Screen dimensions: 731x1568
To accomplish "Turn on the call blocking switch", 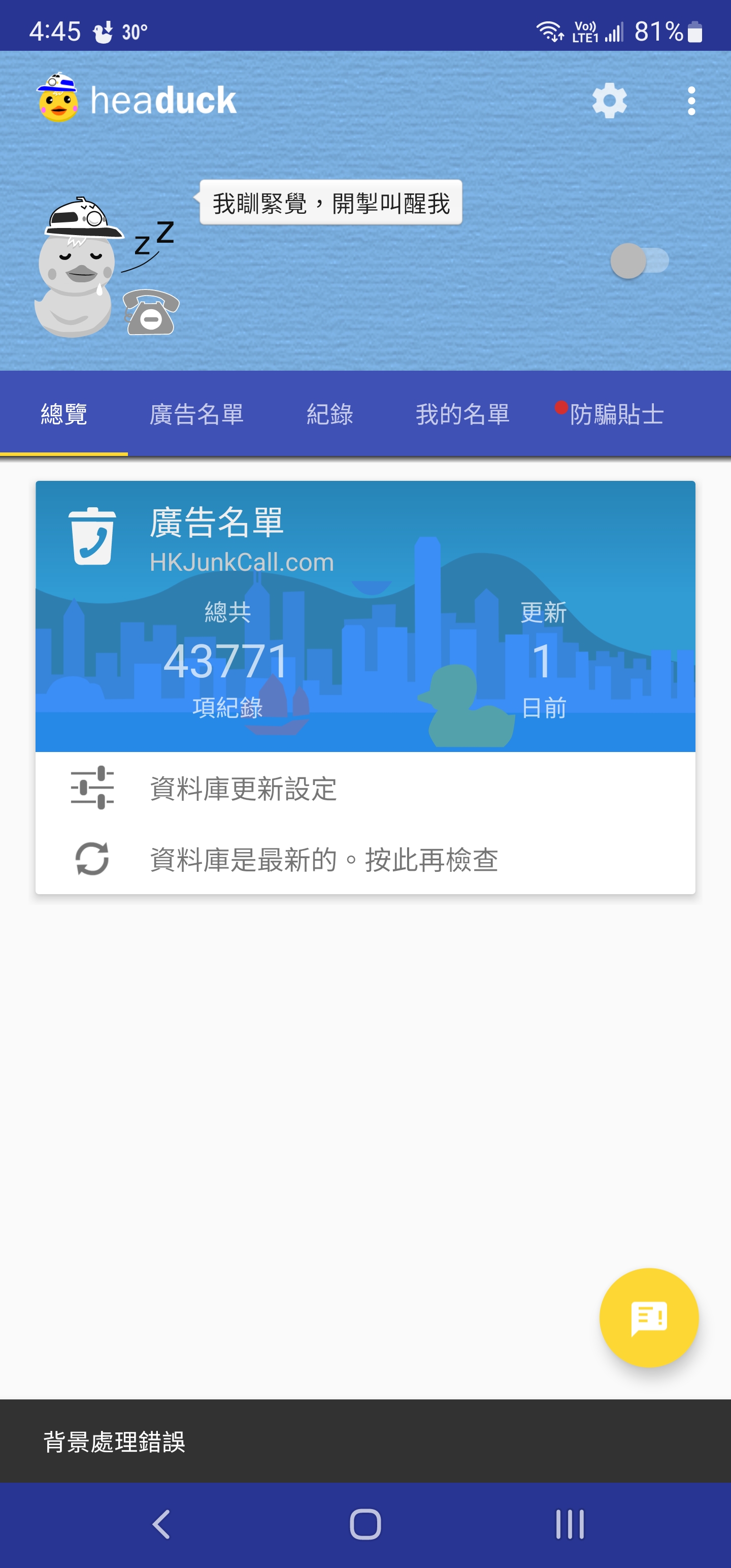I will [x=639, y=261].
